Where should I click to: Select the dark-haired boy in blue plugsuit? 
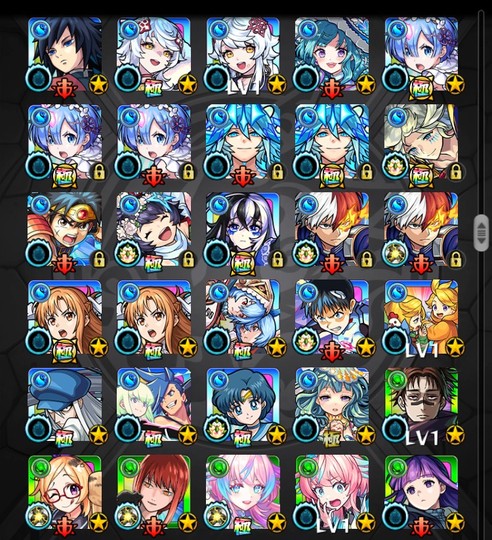pos(332,318)
